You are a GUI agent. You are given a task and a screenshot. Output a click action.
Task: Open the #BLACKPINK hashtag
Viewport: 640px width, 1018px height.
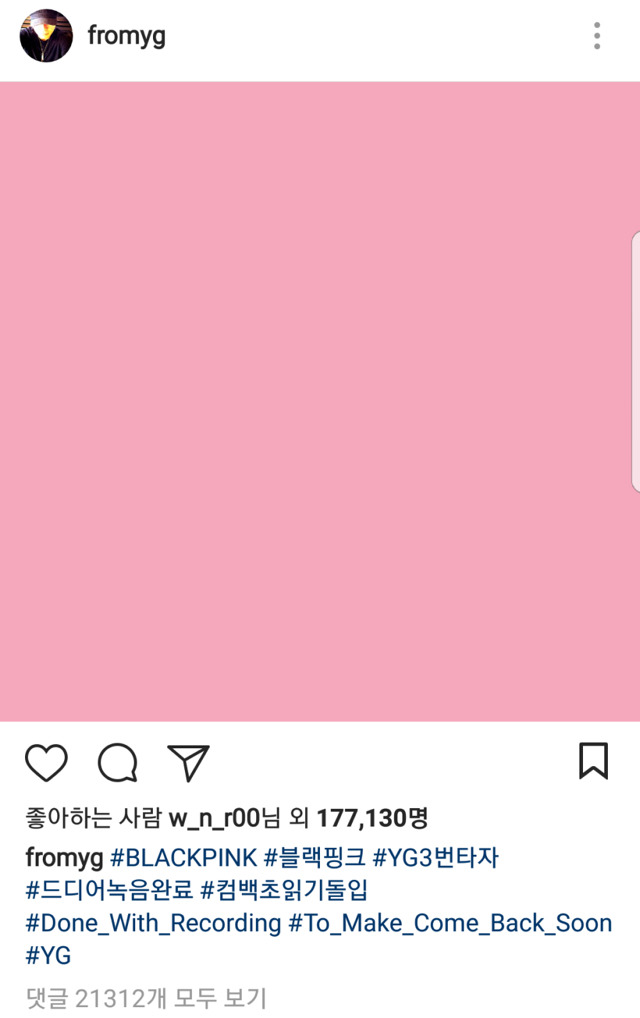183,857
